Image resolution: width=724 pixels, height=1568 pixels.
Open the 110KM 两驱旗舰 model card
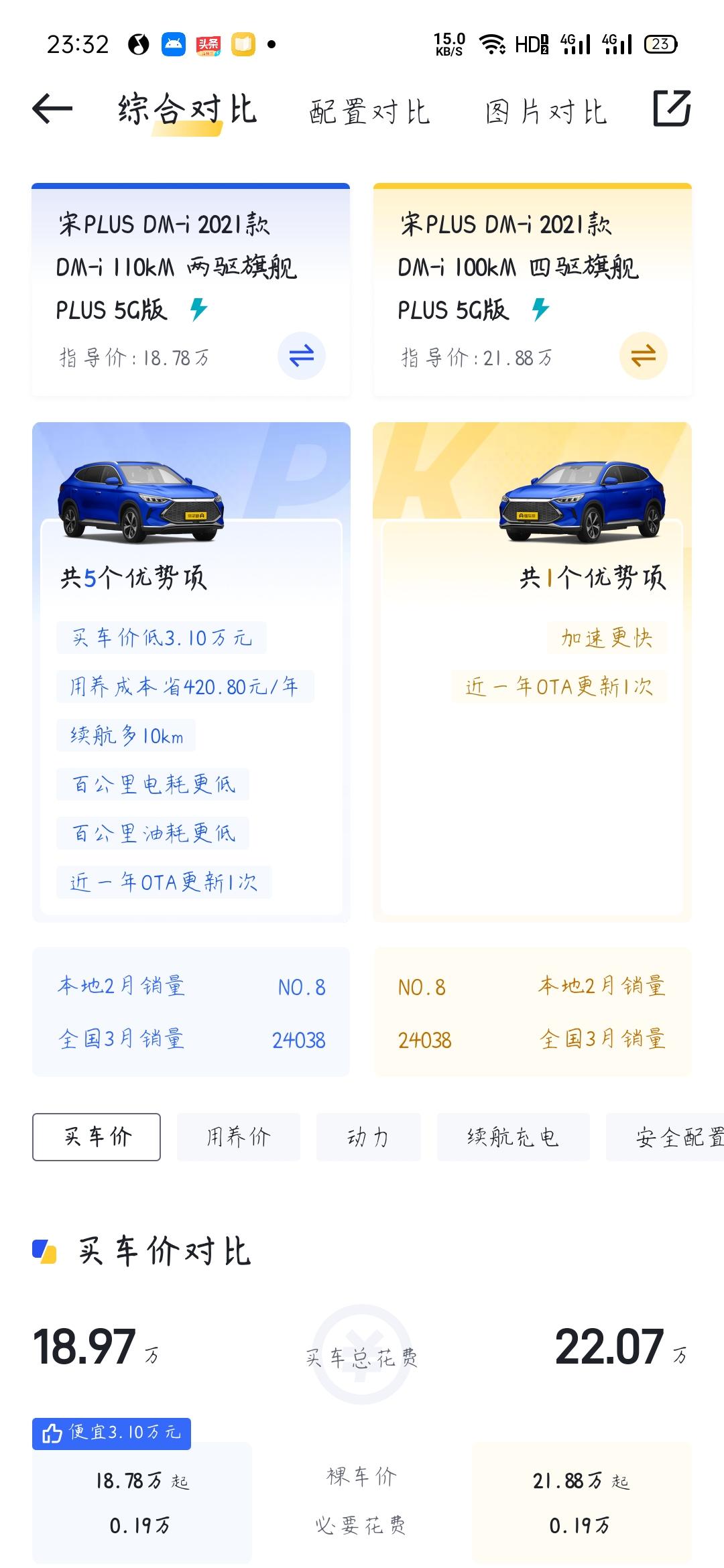click(x=191, y=290)
